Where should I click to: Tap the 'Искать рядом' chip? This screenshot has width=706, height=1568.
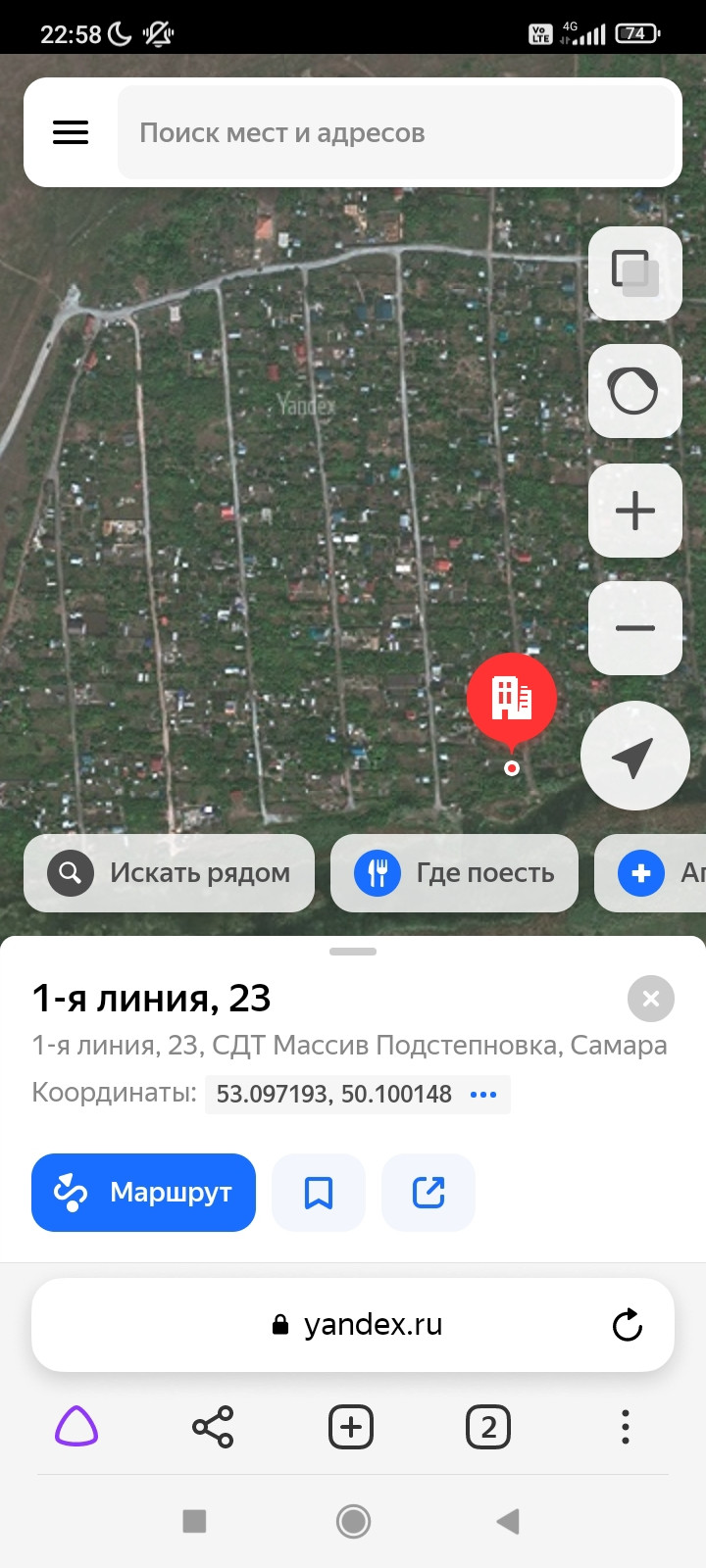pos(170,872)
